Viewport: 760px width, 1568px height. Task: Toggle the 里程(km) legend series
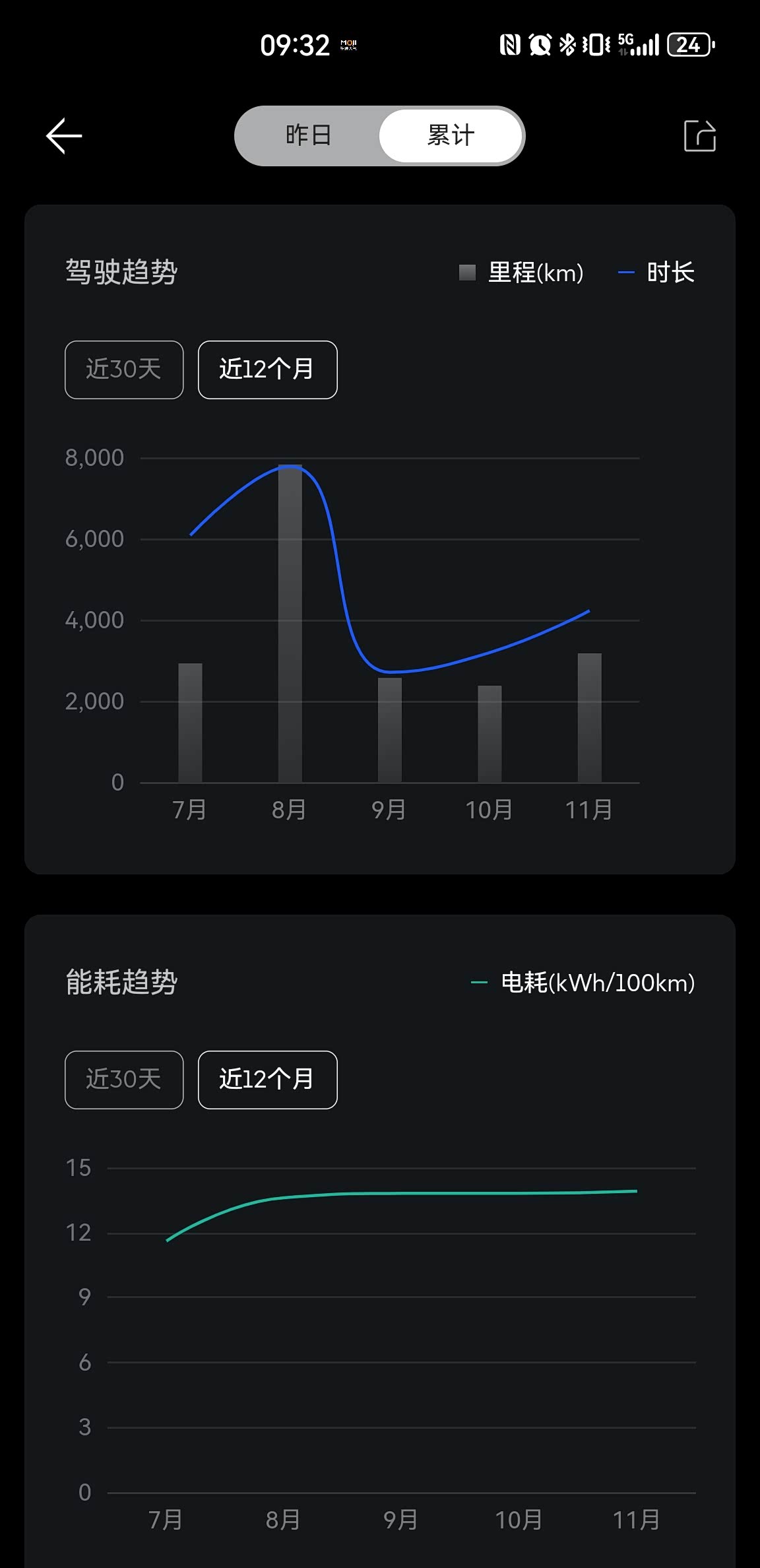click(x=521, y=273)
